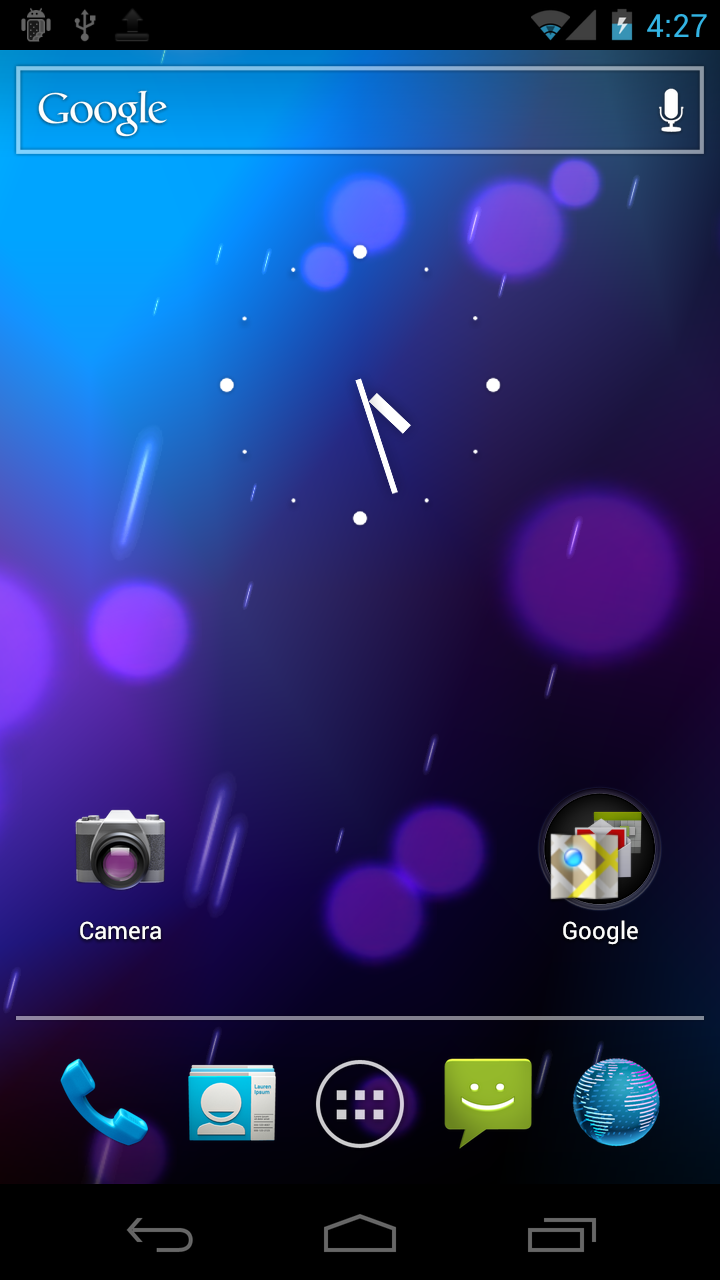Go back with the navigation bar
Screen dimensions: 720x1280
pyautogui.click(x=160, y=1235)
